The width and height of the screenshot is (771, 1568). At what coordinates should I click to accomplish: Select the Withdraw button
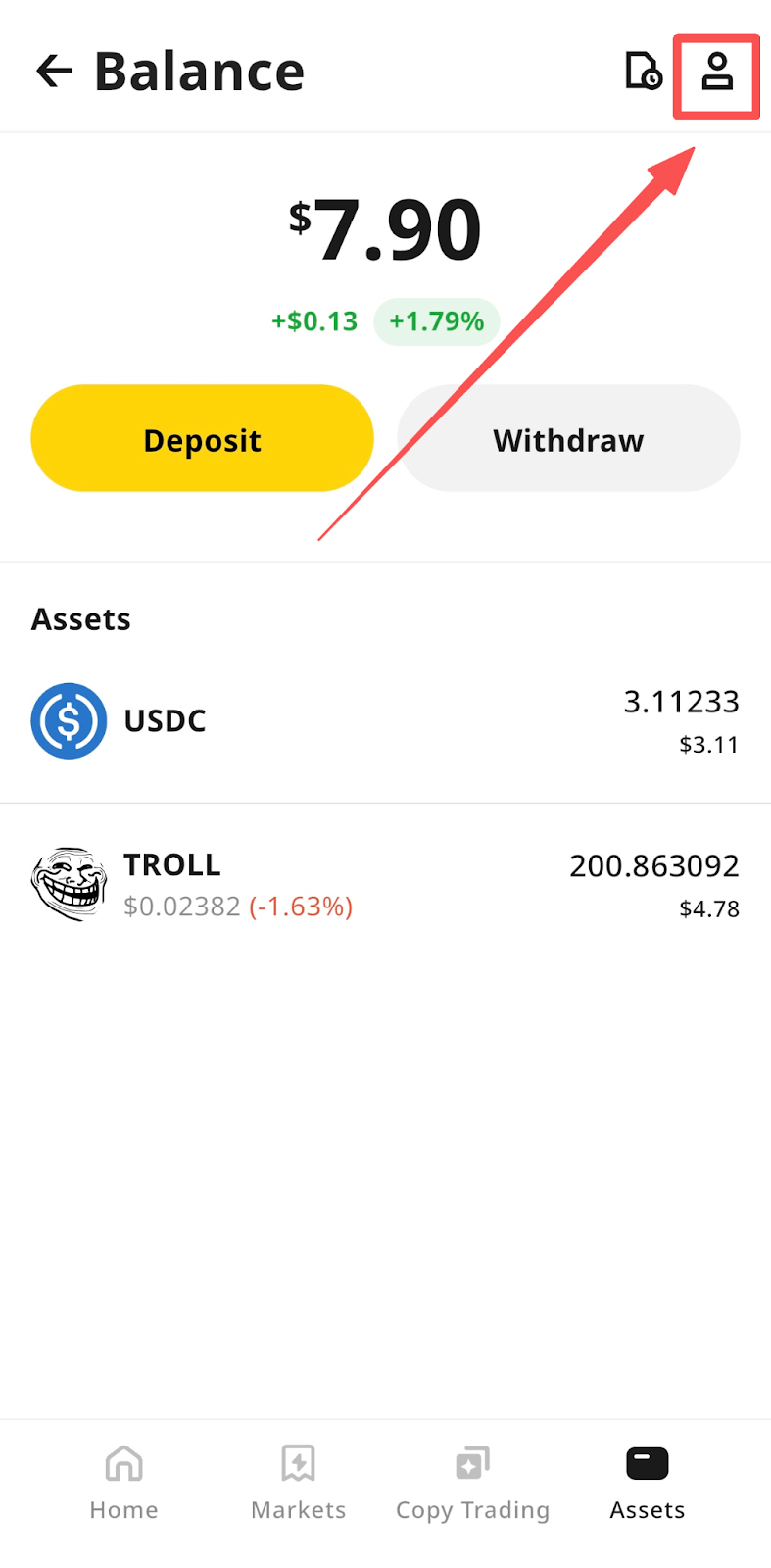tap(568, 439)
